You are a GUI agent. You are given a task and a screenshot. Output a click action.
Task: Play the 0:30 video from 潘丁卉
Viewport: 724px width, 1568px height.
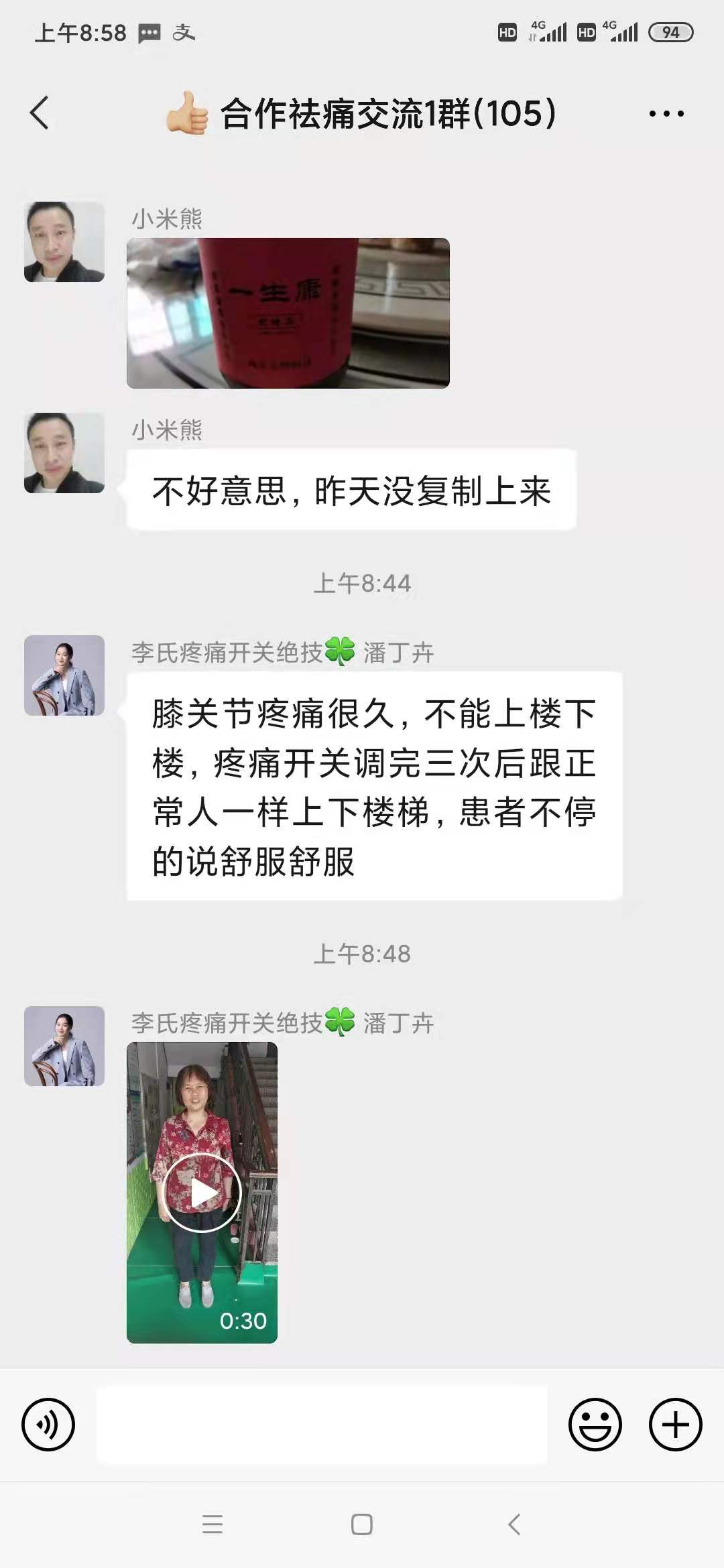202,1193
